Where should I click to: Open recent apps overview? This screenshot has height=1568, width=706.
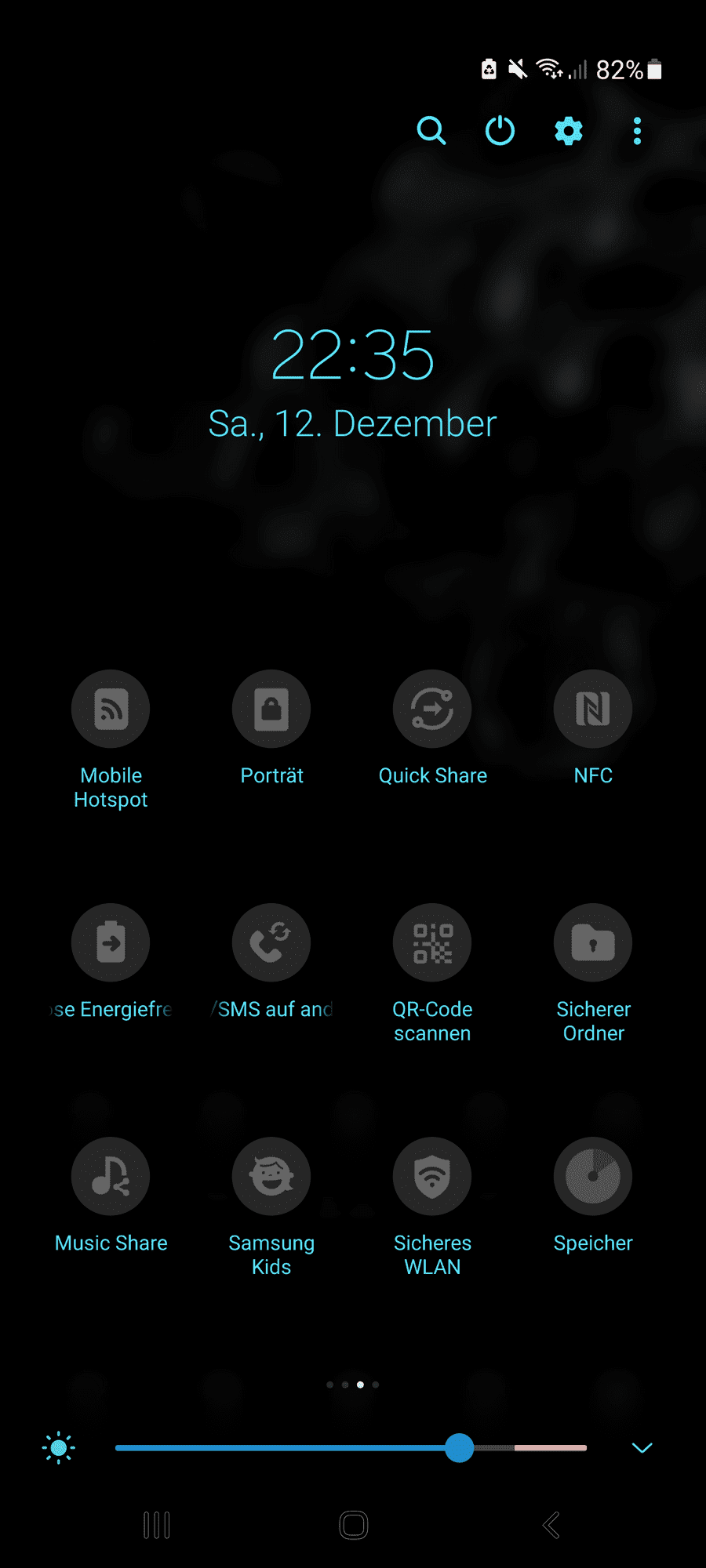coord(157,1525)
